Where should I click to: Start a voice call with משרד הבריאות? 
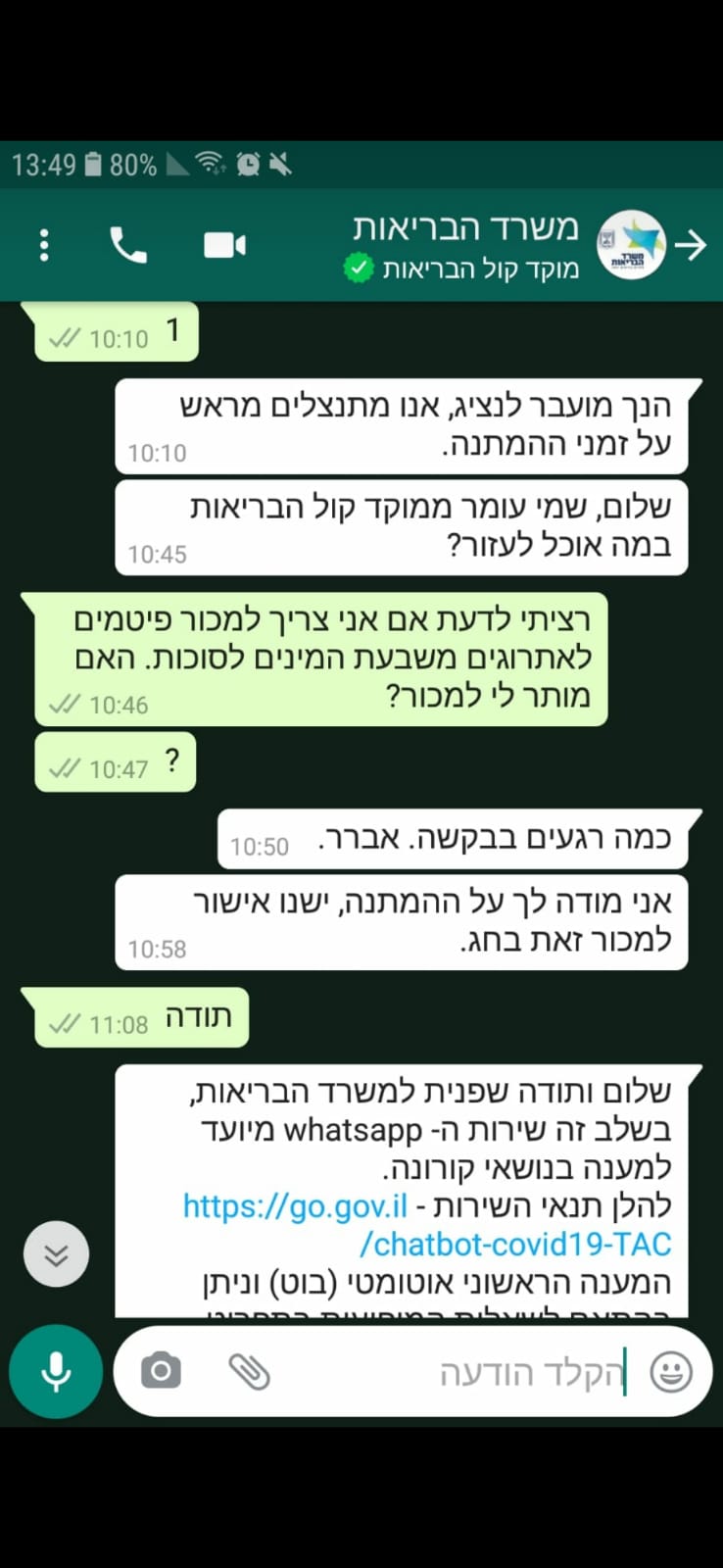(128, 245)
